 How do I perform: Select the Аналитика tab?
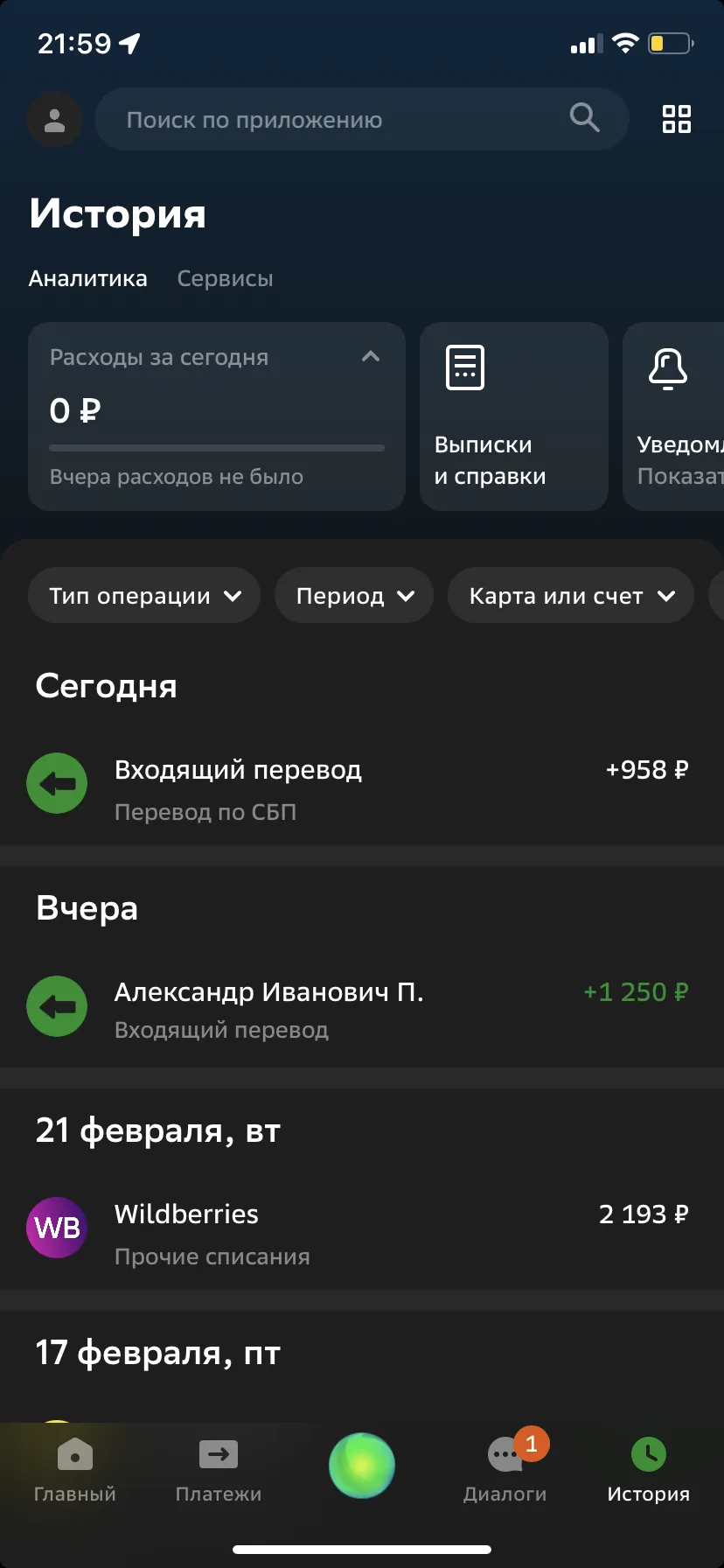pos(88,278)
